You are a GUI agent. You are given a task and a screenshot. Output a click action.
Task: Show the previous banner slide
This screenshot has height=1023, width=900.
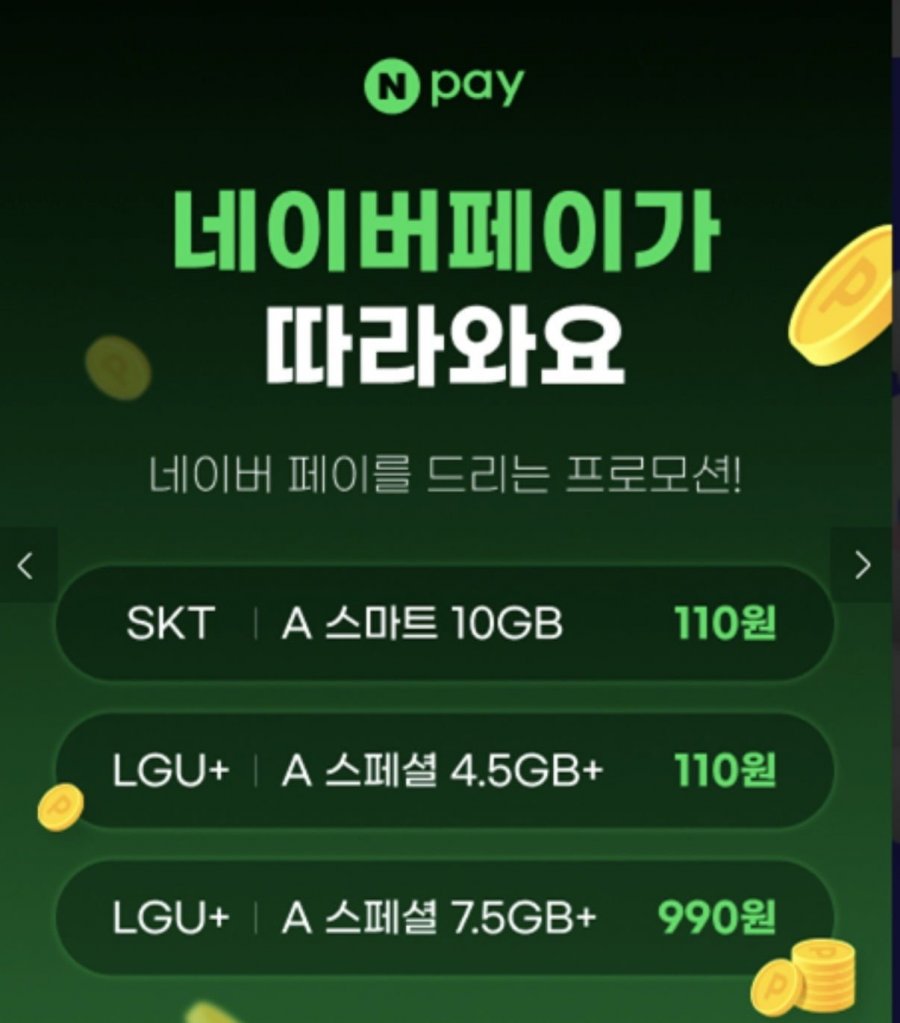click(26, 566)
